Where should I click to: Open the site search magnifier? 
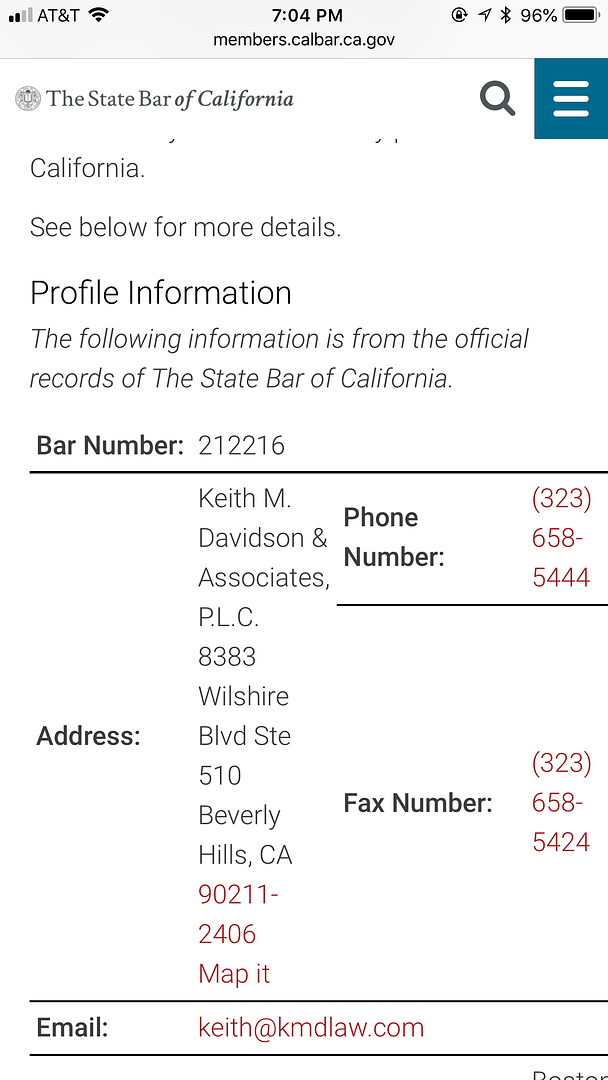[x=497, y=98]
